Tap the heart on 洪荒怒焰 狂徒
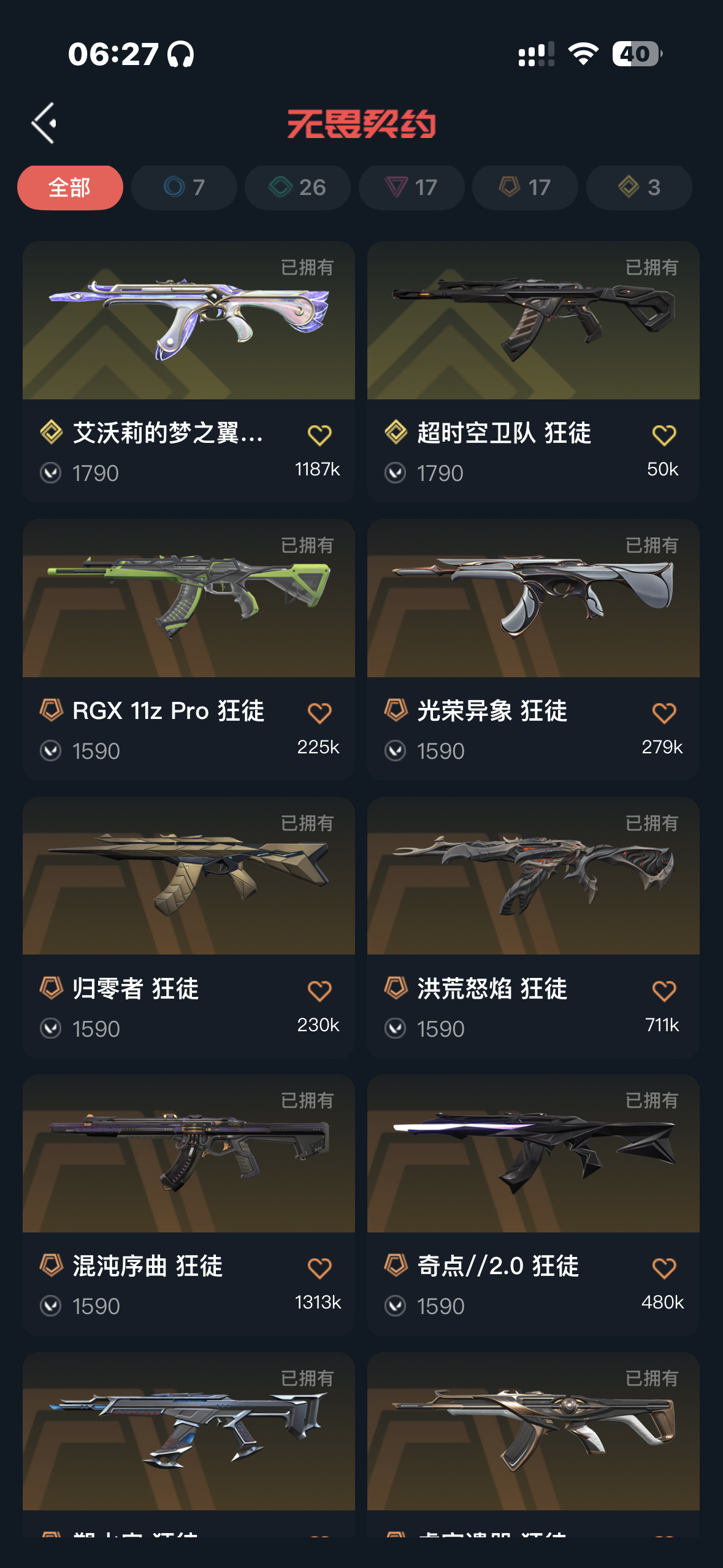This screenshot has height=1568, width=723. 664,991
